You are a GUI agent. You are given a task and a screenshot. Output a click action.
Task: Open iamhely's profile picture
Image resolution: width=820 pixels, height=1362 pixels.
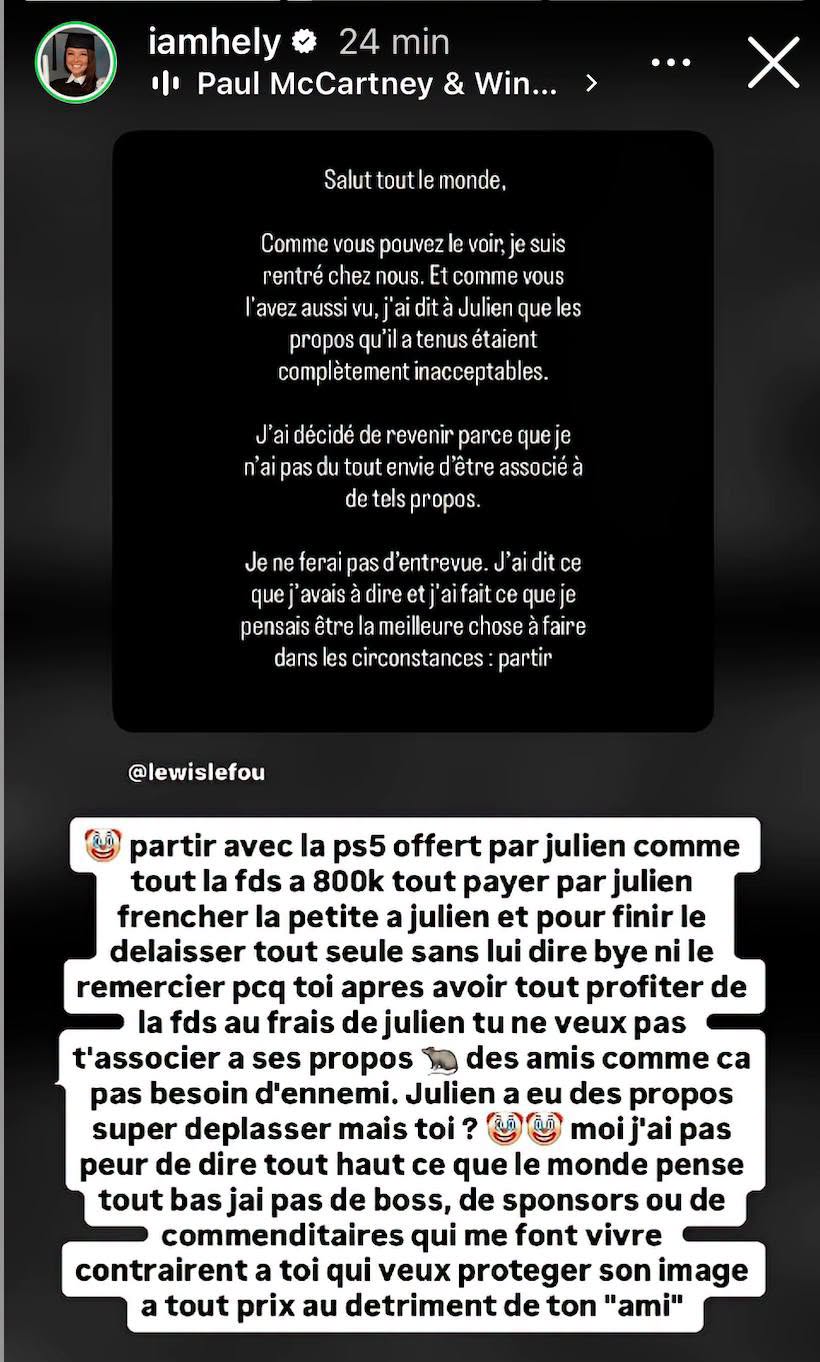[x=76, y=63]
